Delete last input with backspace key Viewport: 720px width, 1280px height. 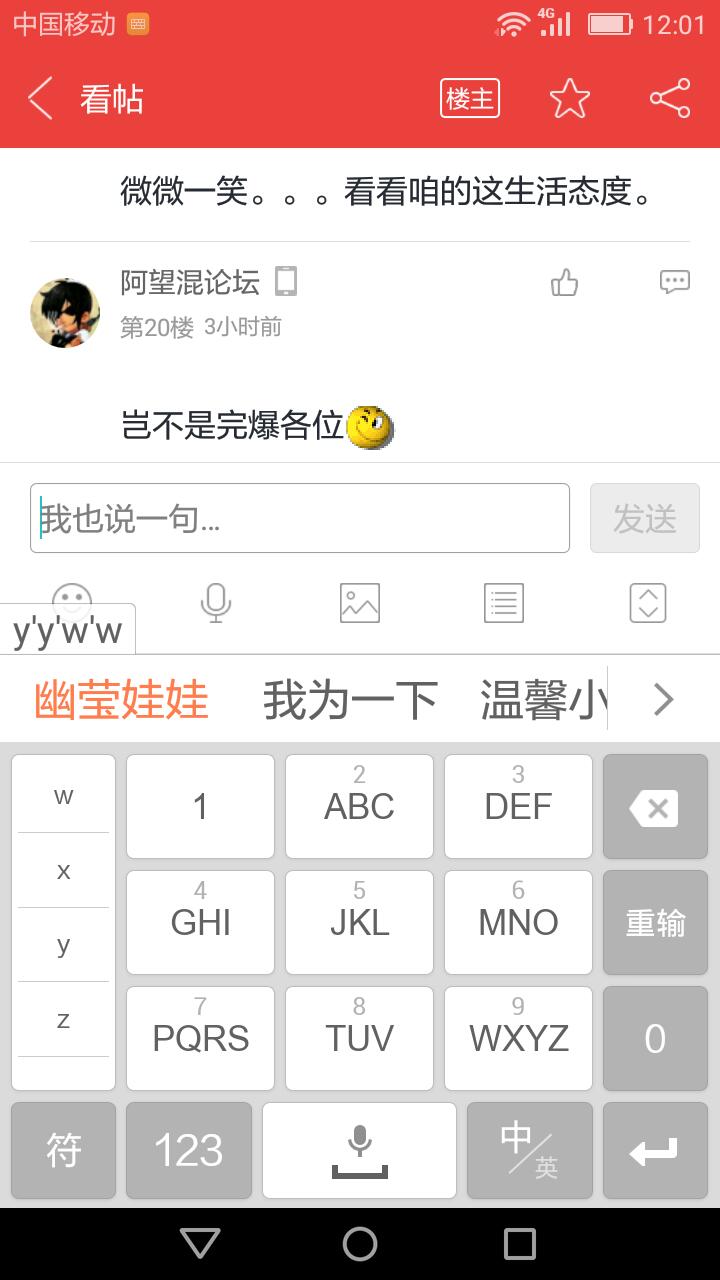click(x=655, y=807)
